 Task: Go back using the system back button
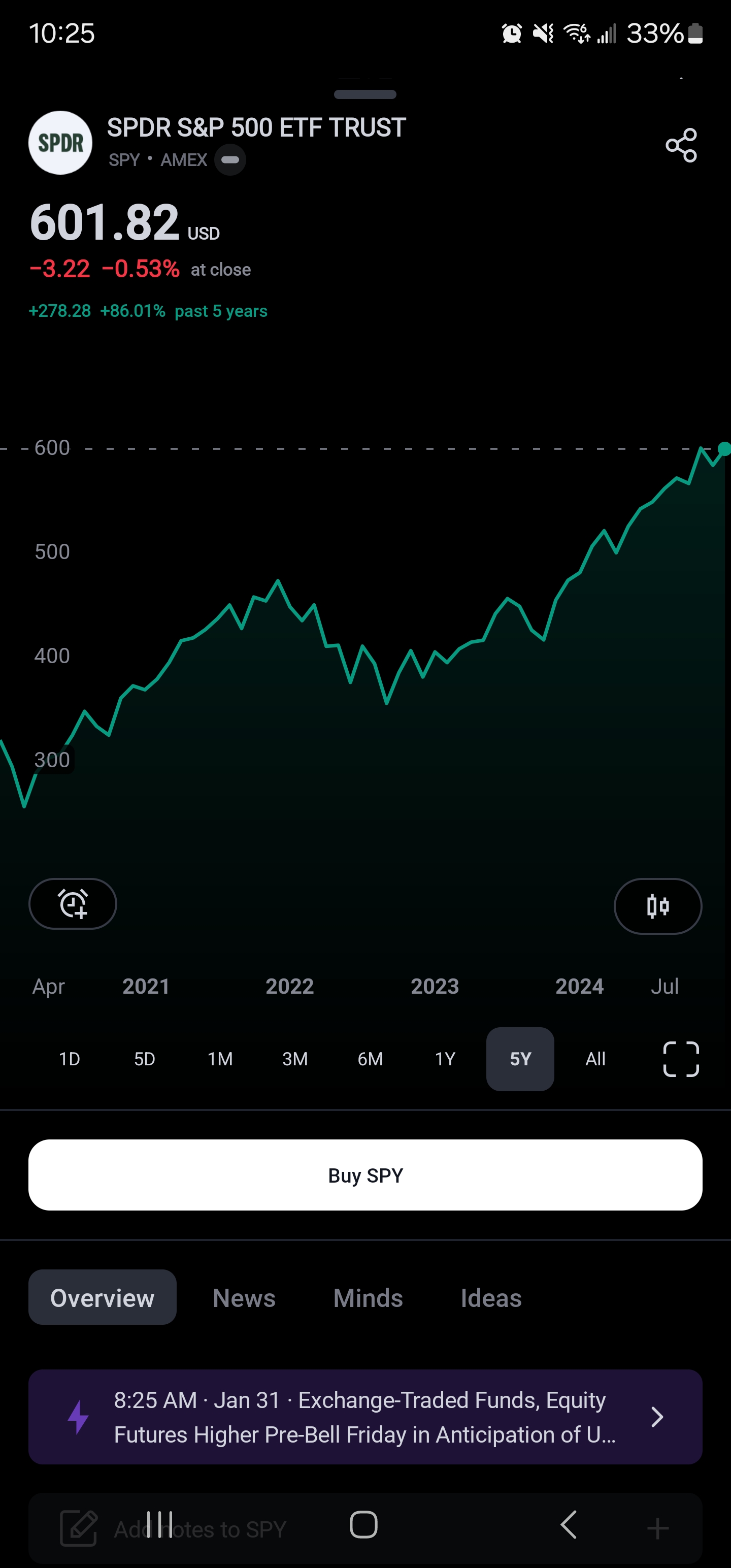point(568,1524)
